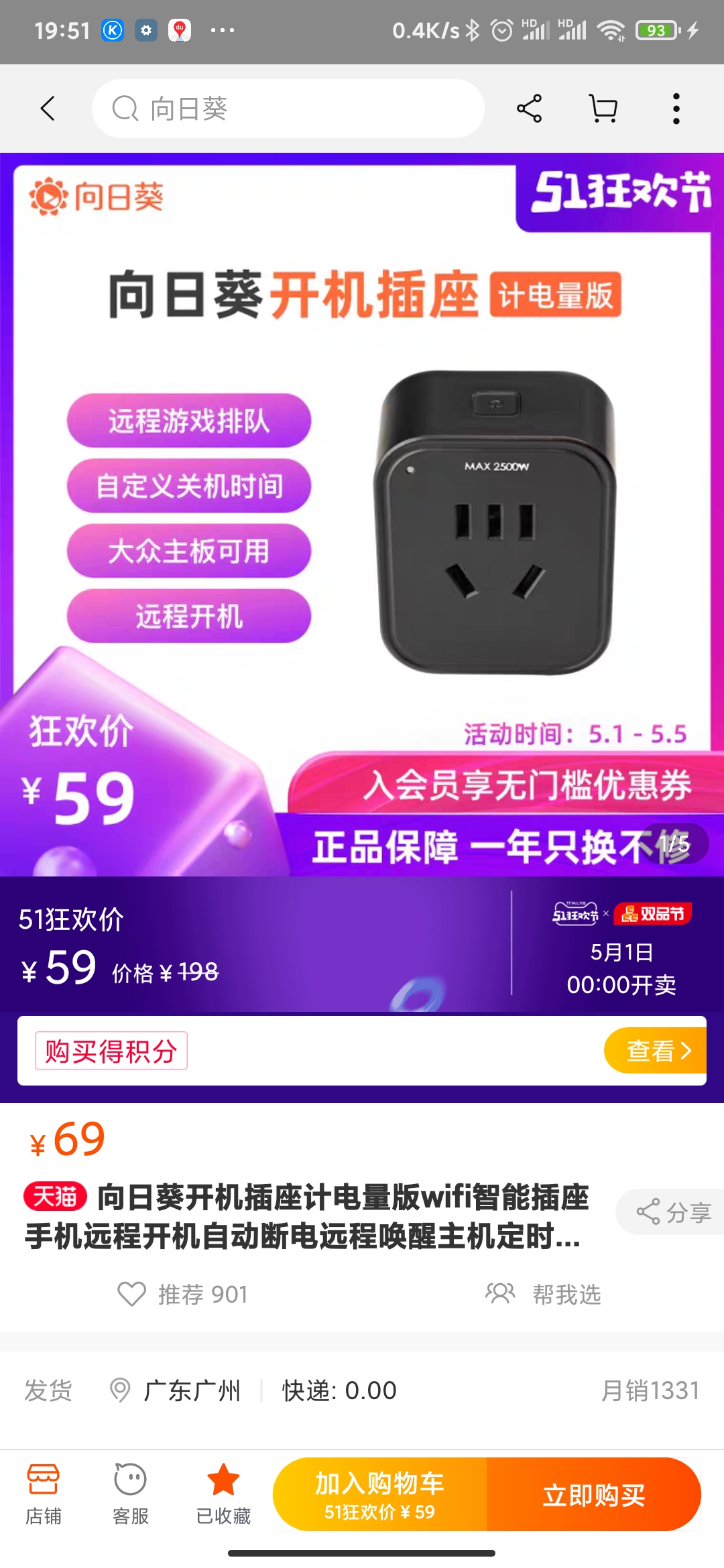724x1568 pixels.
Task: Go back using the top-left arrow
Action: point(48,109)
